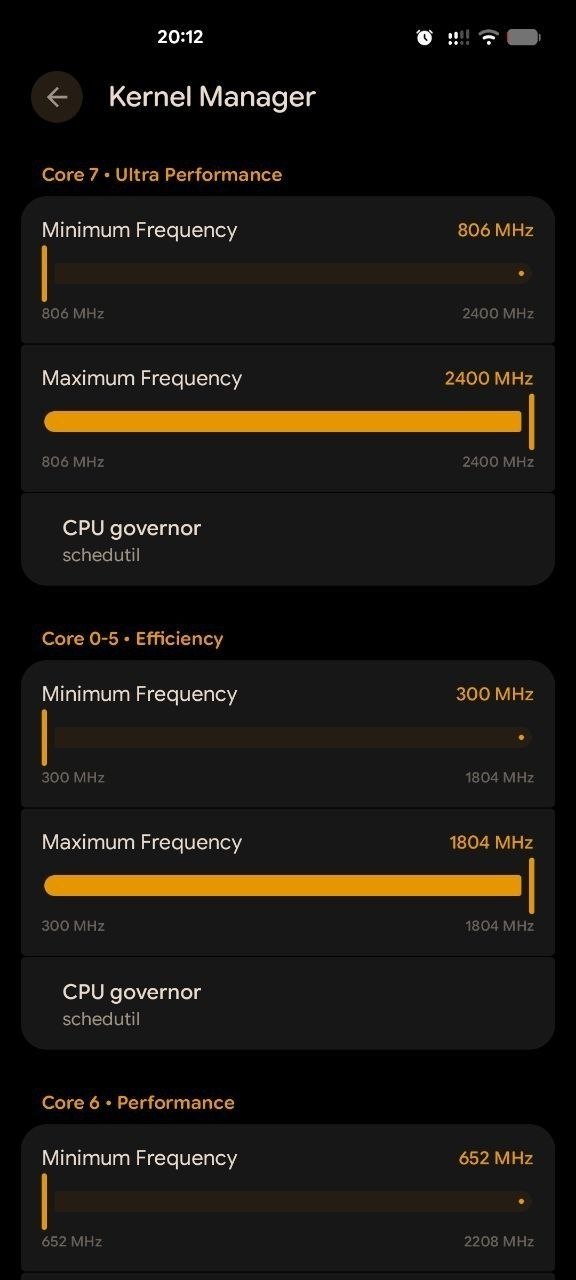The height and width of the screenshot is (1280, 576).
Task: Tap Core 7 Minimum Frequency slider track
Action: (x=288, y=273)
